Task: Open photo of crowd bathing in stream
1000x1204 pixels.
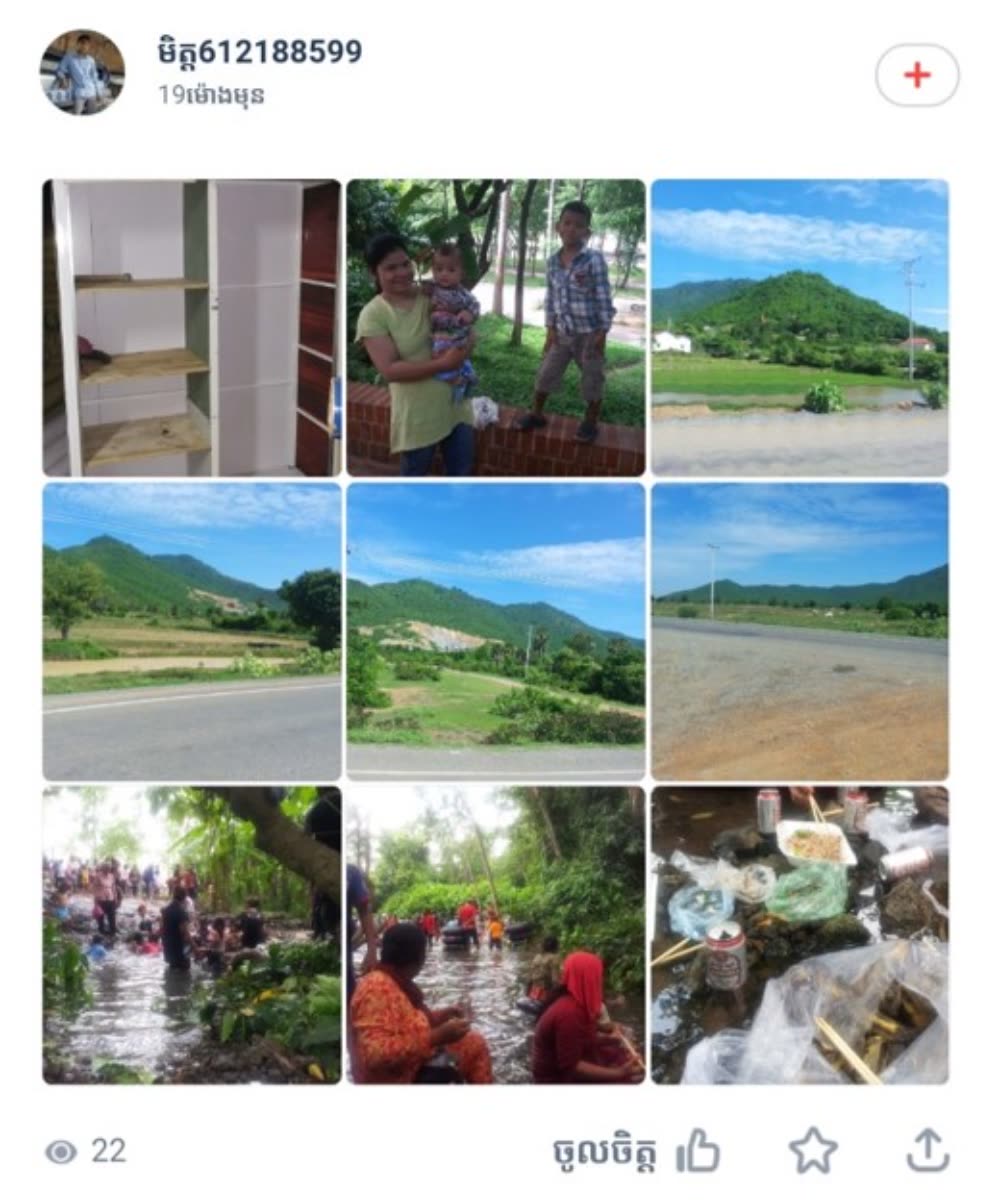Action: tap(192, 934)
